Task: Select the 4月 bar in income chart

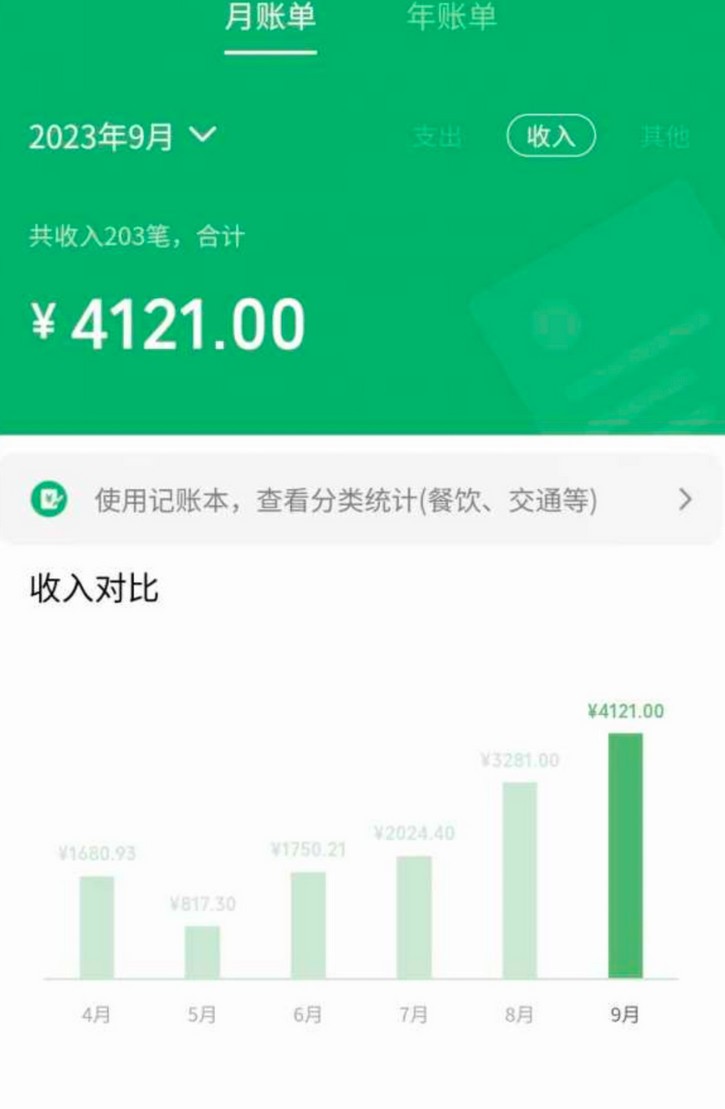Action: coord(97,927)
